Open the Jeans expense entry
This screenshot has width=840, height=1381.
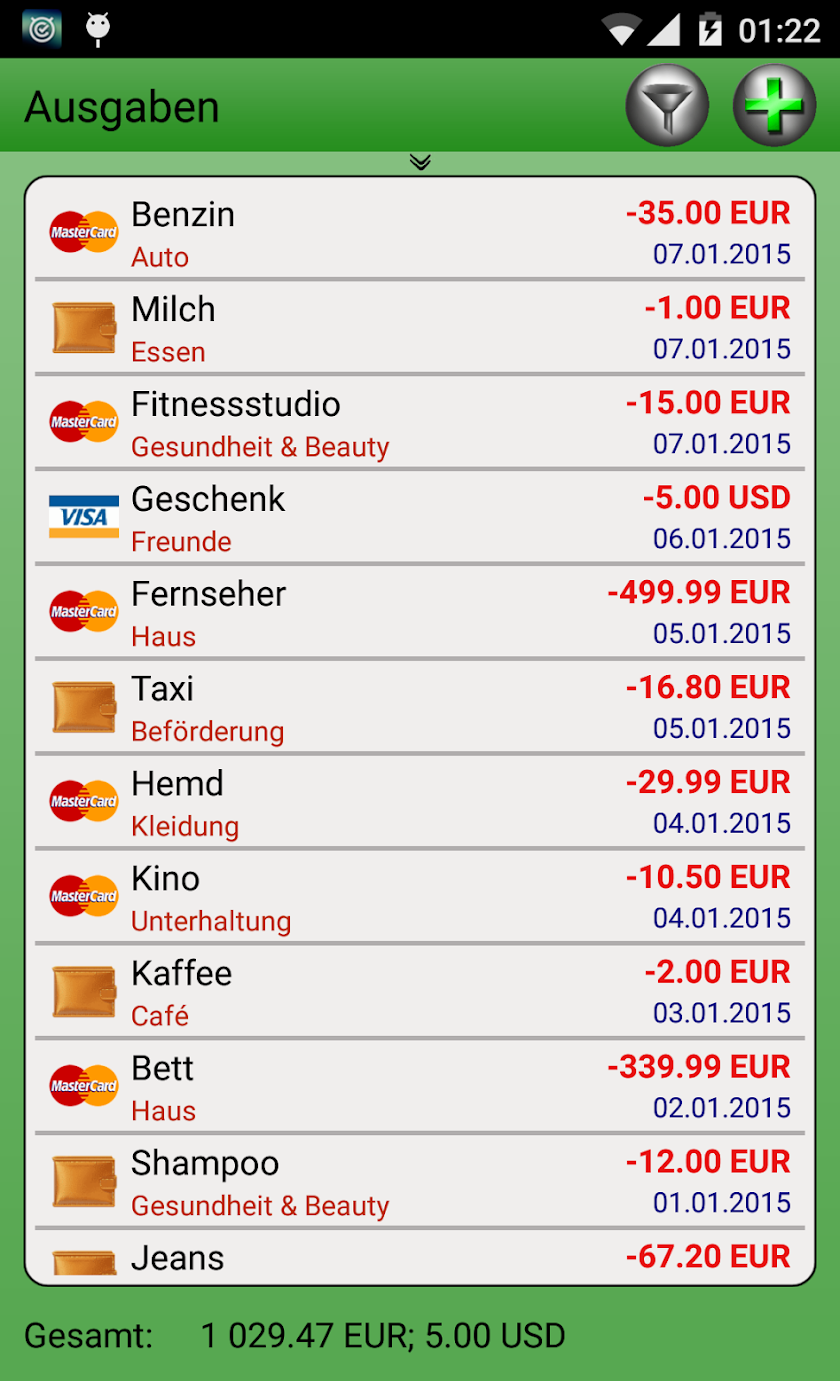420,1256
